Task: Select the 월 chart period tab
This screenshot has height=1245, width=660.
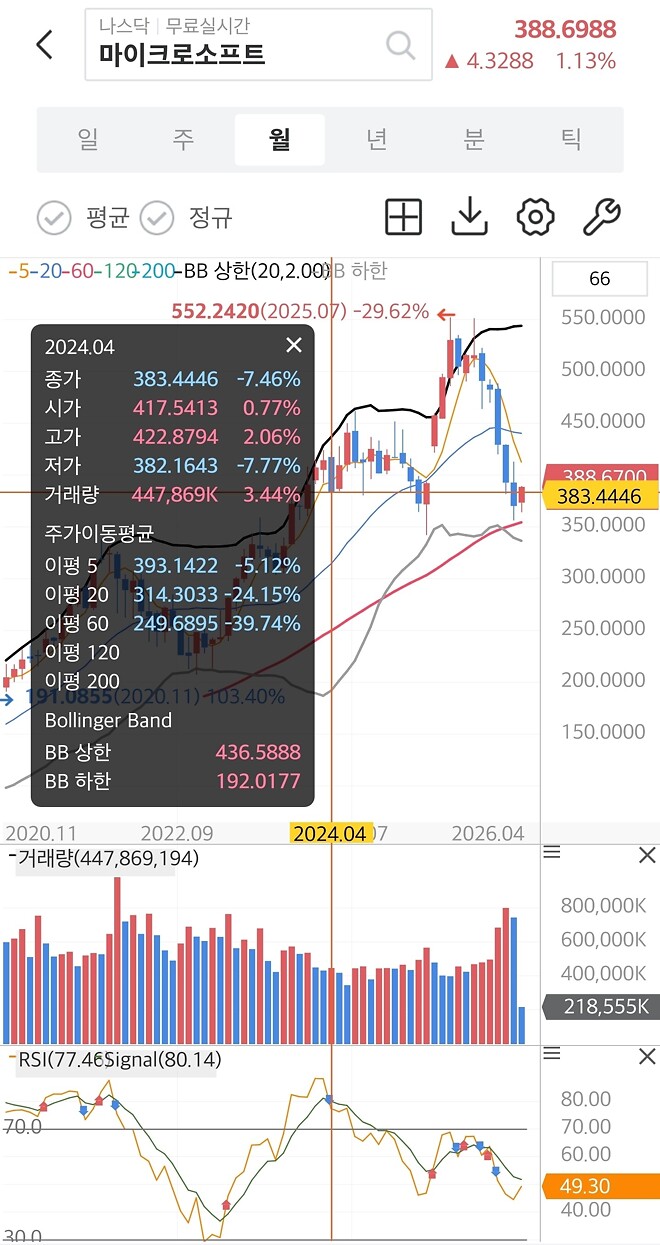Action: click(280, 139)
